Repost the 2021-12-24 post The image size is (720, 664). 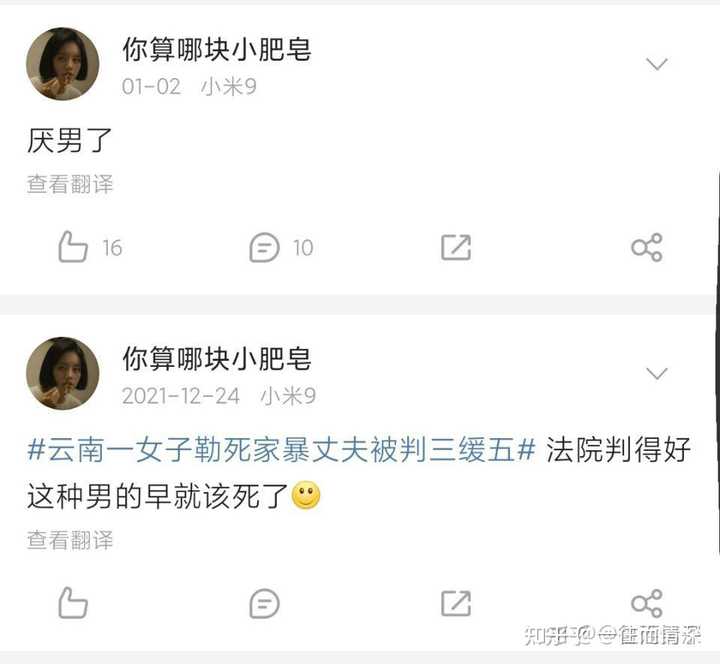pos(456,603)
